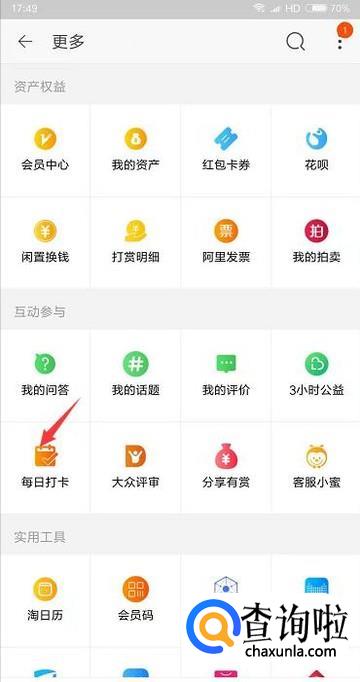Open 红包卡券 coupons
Screen dimensions: 360x682
[x=226, y=149]
